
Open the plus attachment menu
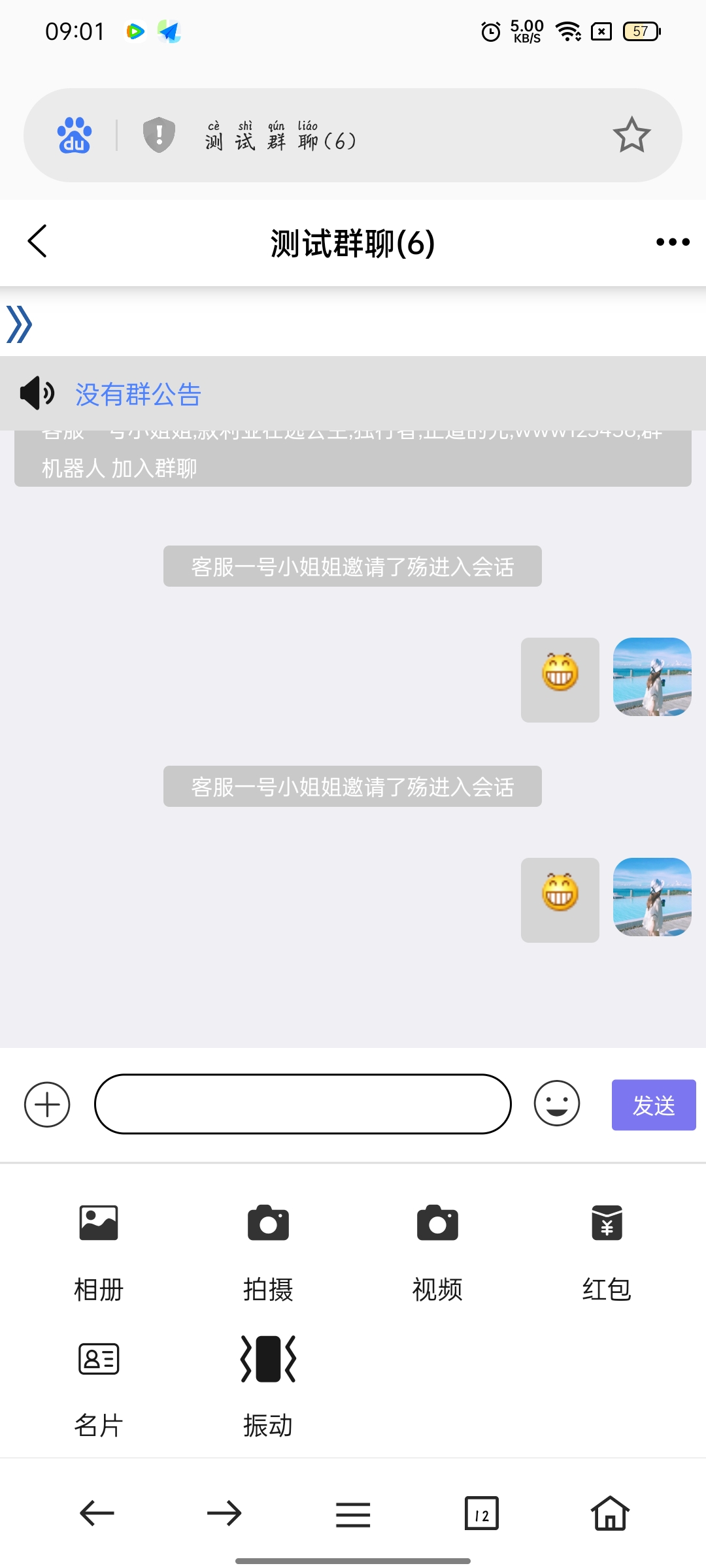pyautogui.click(x=46, y=1104)
